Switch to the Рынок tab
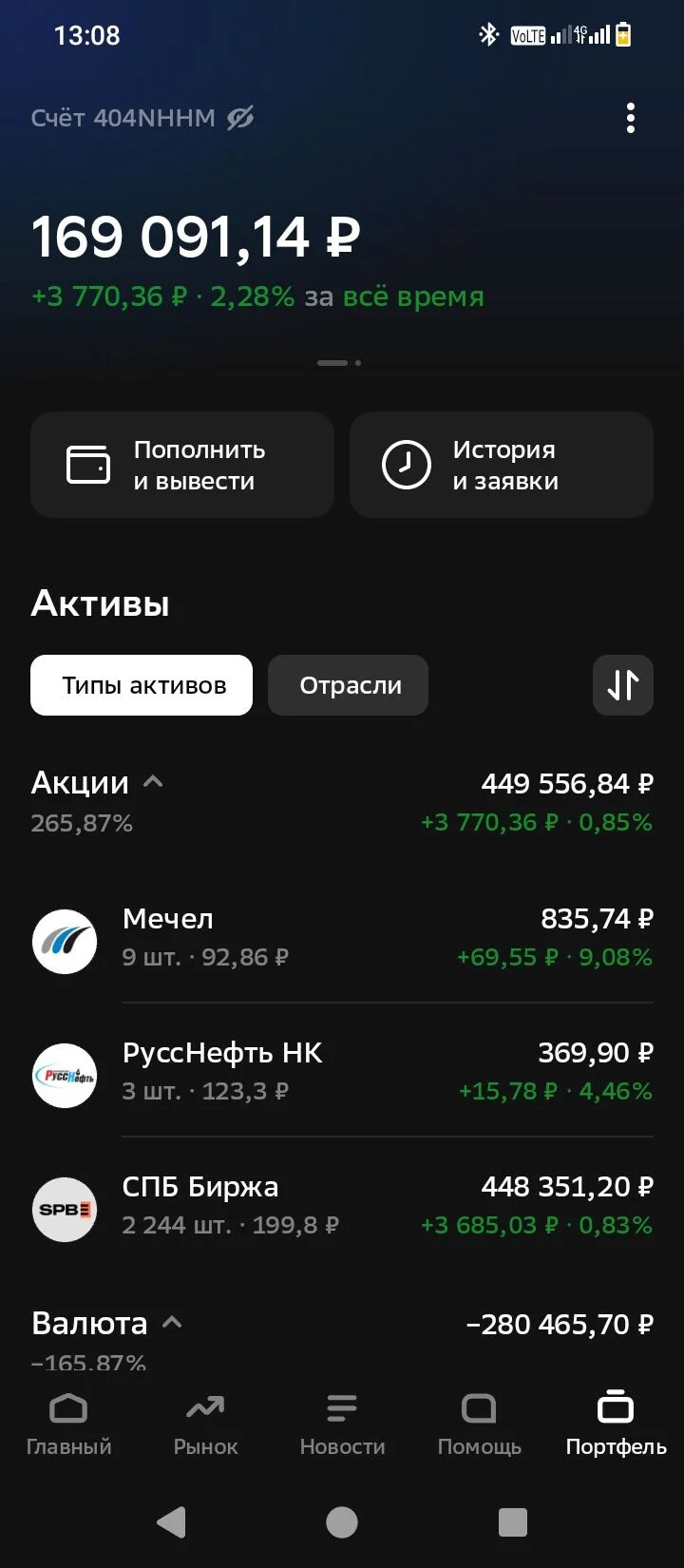The image size is (684, 1568). 205,1425
